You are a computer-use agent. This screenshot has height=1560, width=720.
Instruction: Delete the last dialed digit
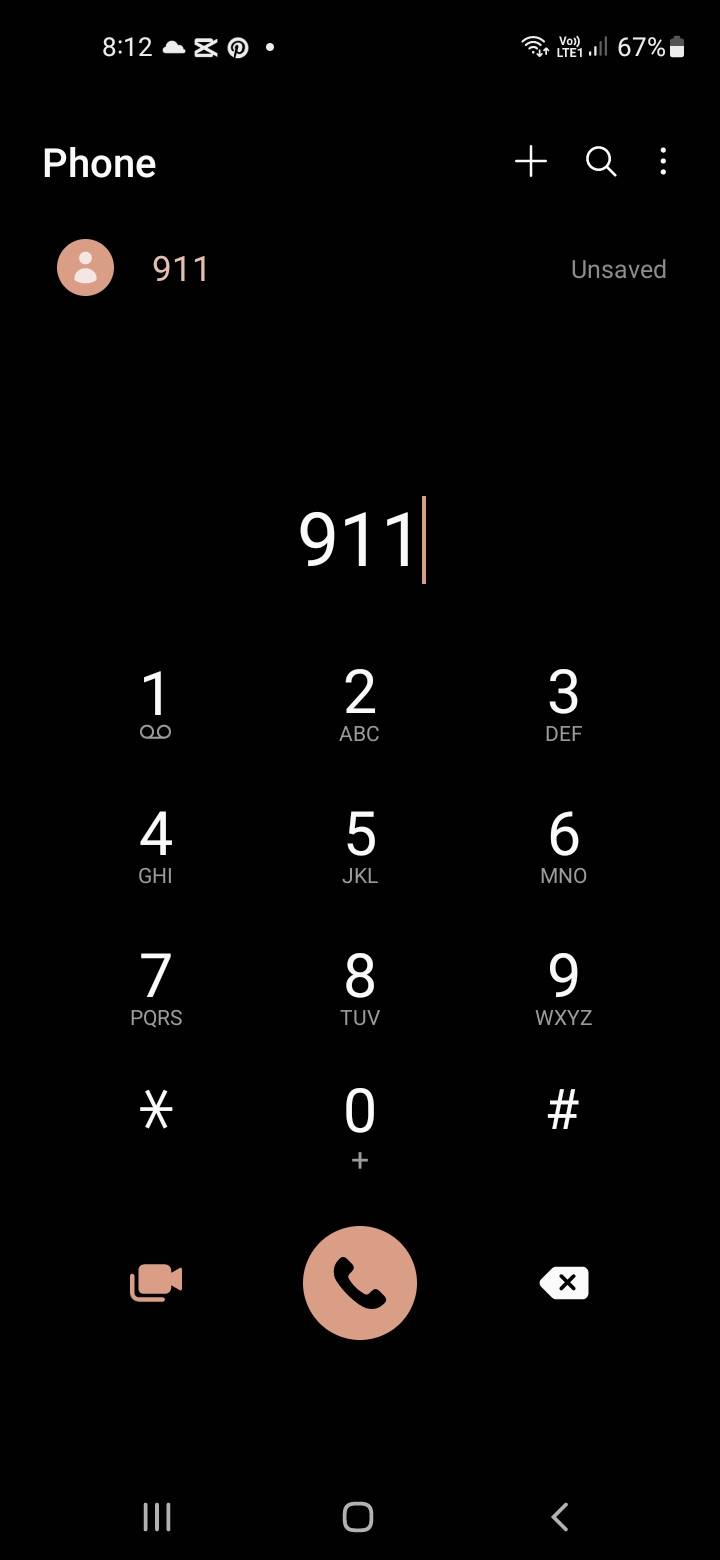pyautogui.click(x=564, y=1282)
